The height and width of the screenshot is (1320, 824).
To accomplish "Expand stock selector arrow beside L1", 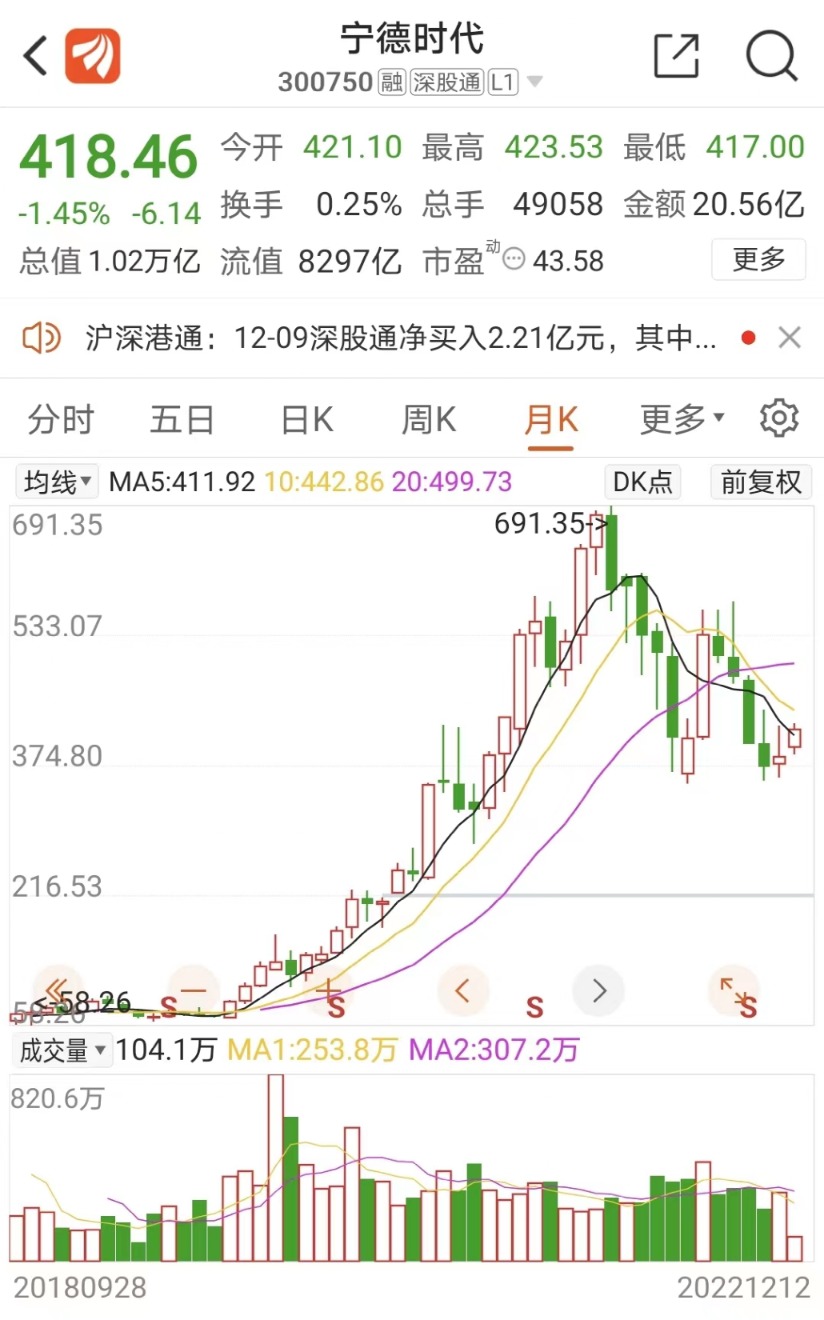I will (x=535, y=82).
